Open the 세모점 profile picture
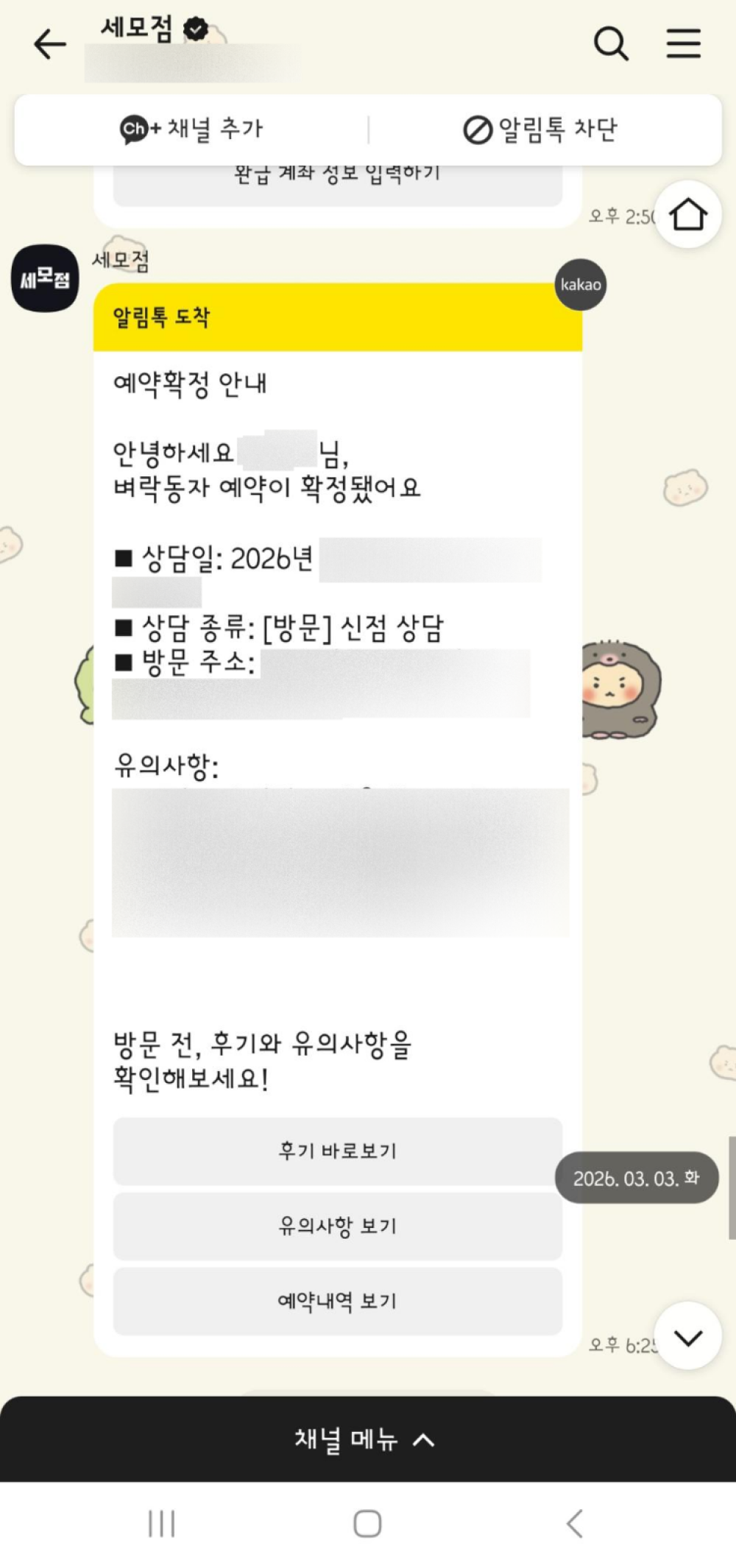 coord(45,278)
